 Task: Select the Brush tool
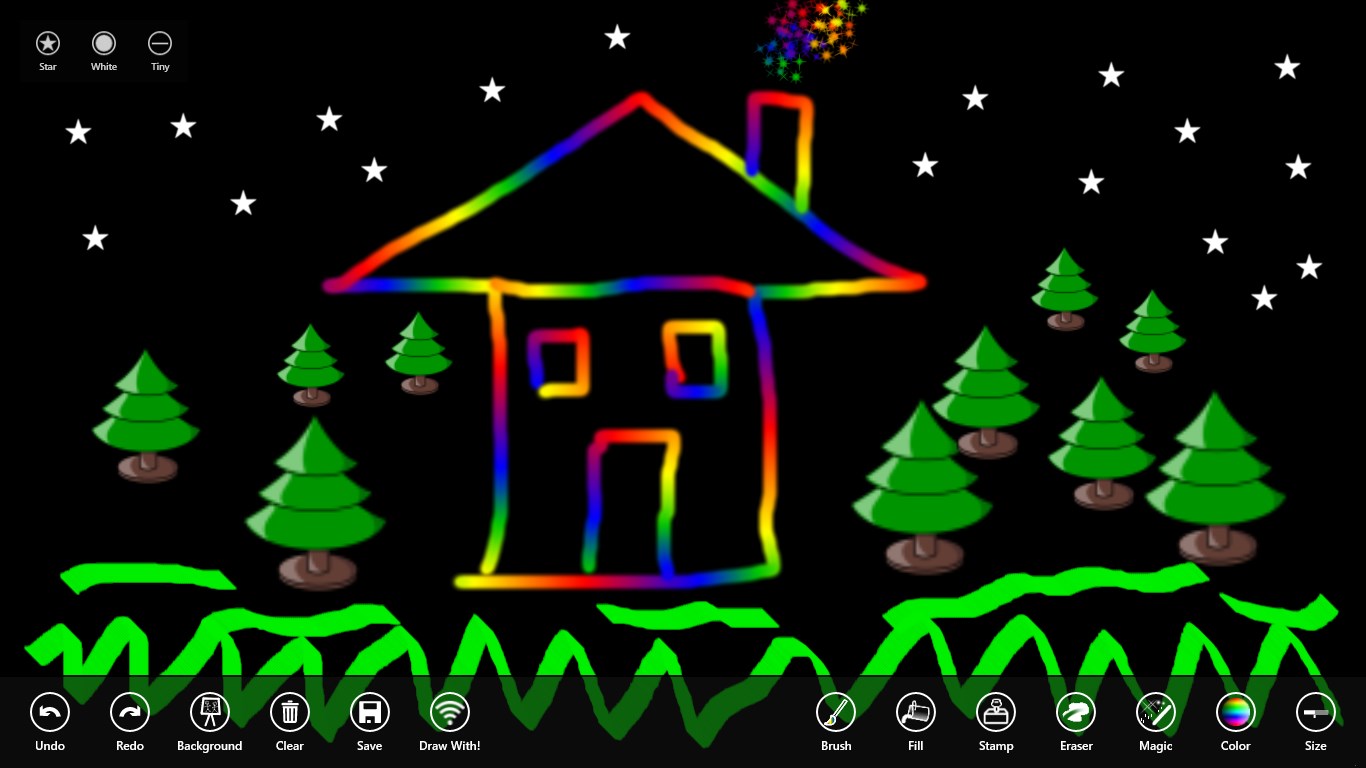[x=836, y=713]
